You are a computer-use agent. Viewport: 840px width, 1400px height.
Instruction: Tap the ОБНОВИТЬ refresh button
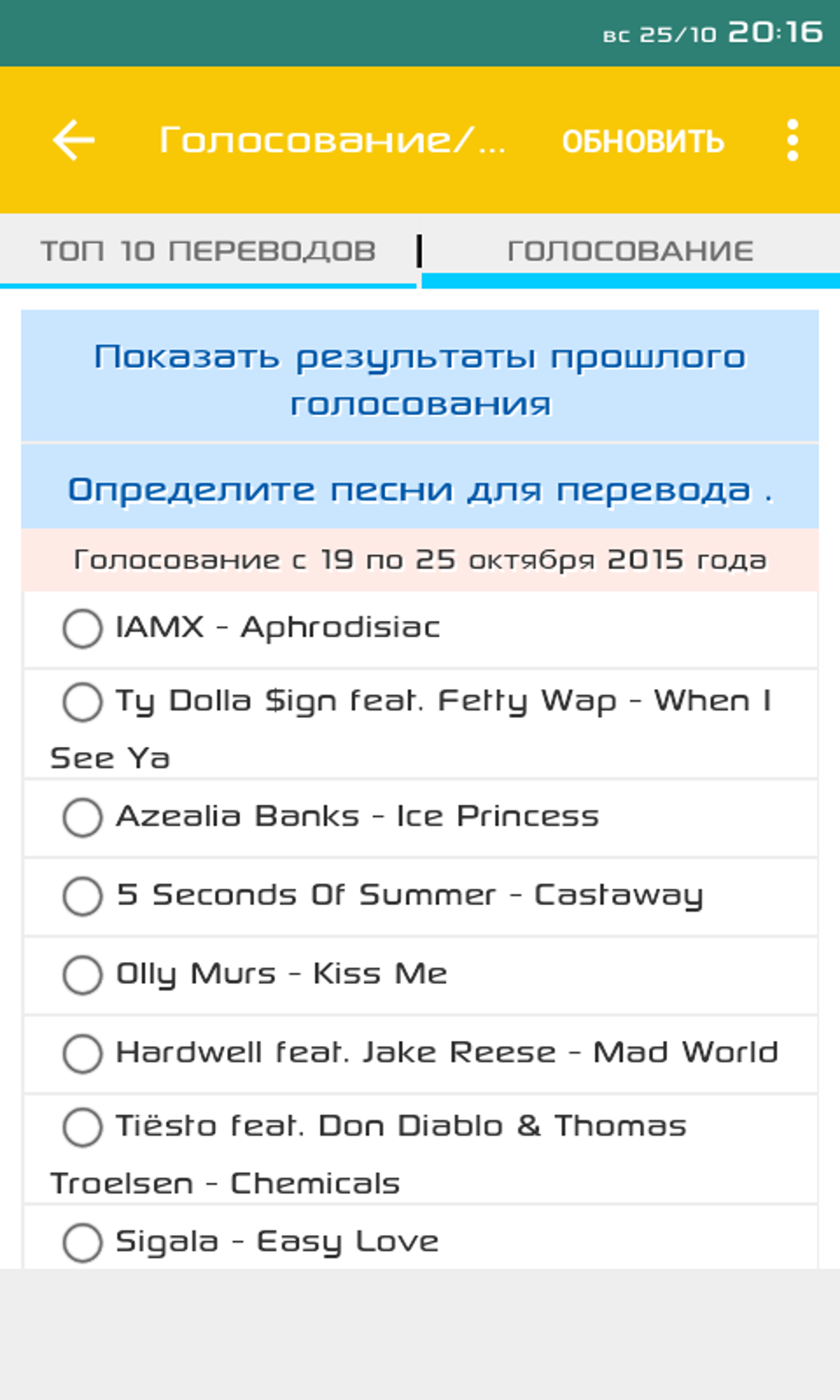pos(643,142)
